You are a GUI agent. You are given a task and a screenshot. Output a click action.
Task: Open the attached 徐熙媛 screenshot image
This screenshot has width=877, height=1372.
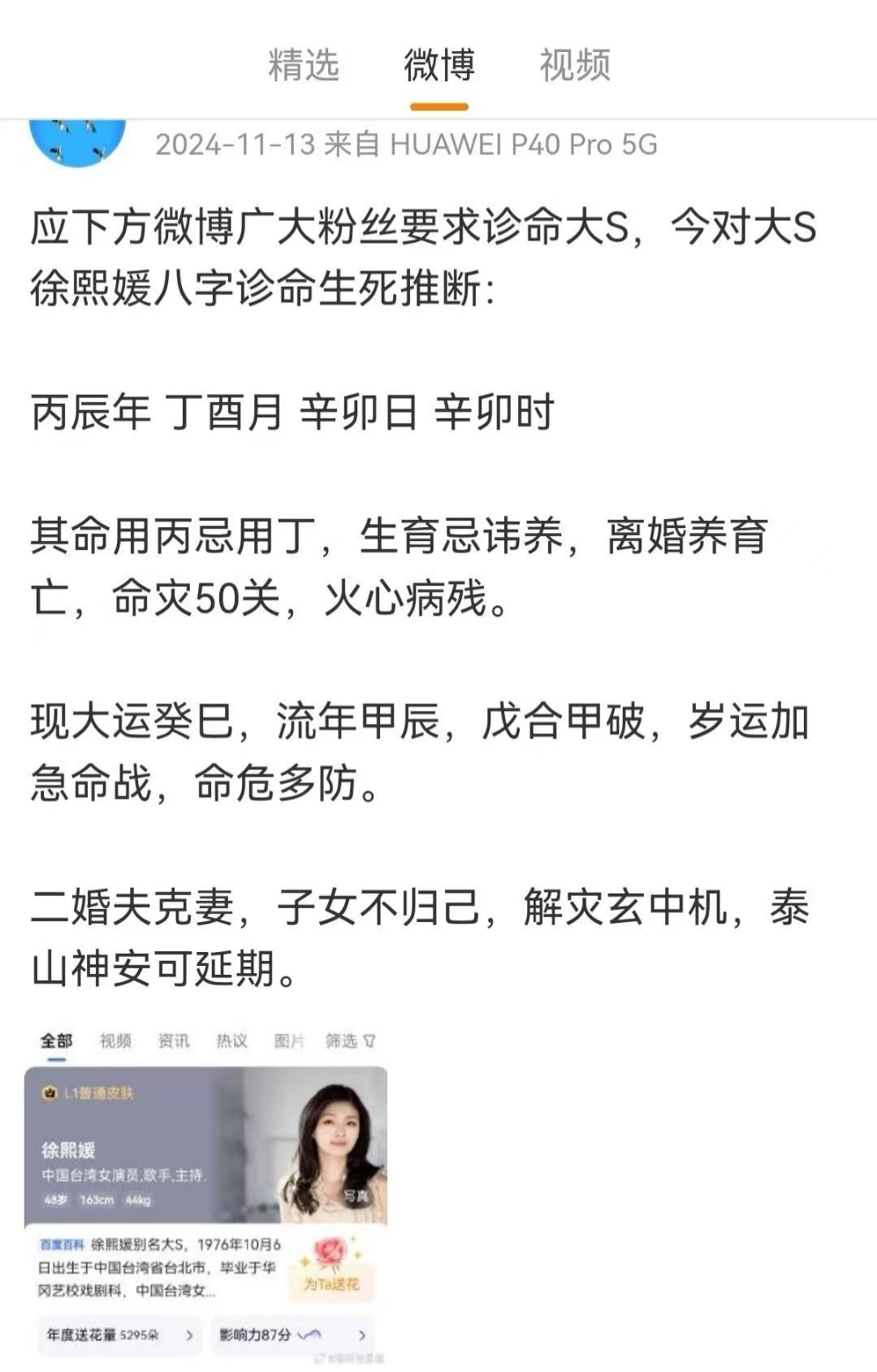[206, 1194]
